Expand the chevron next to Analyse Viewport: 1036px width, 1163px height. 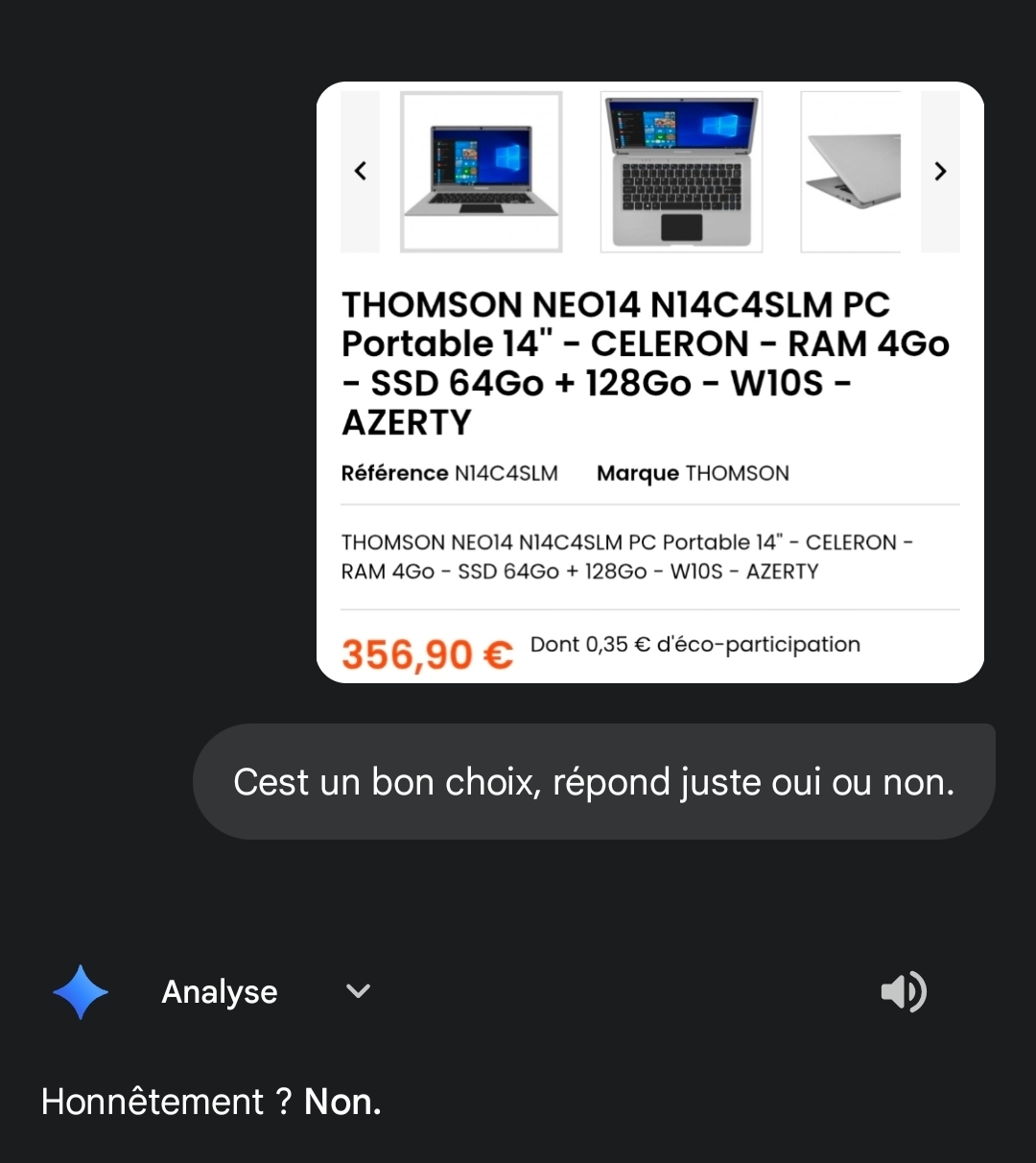357,991
